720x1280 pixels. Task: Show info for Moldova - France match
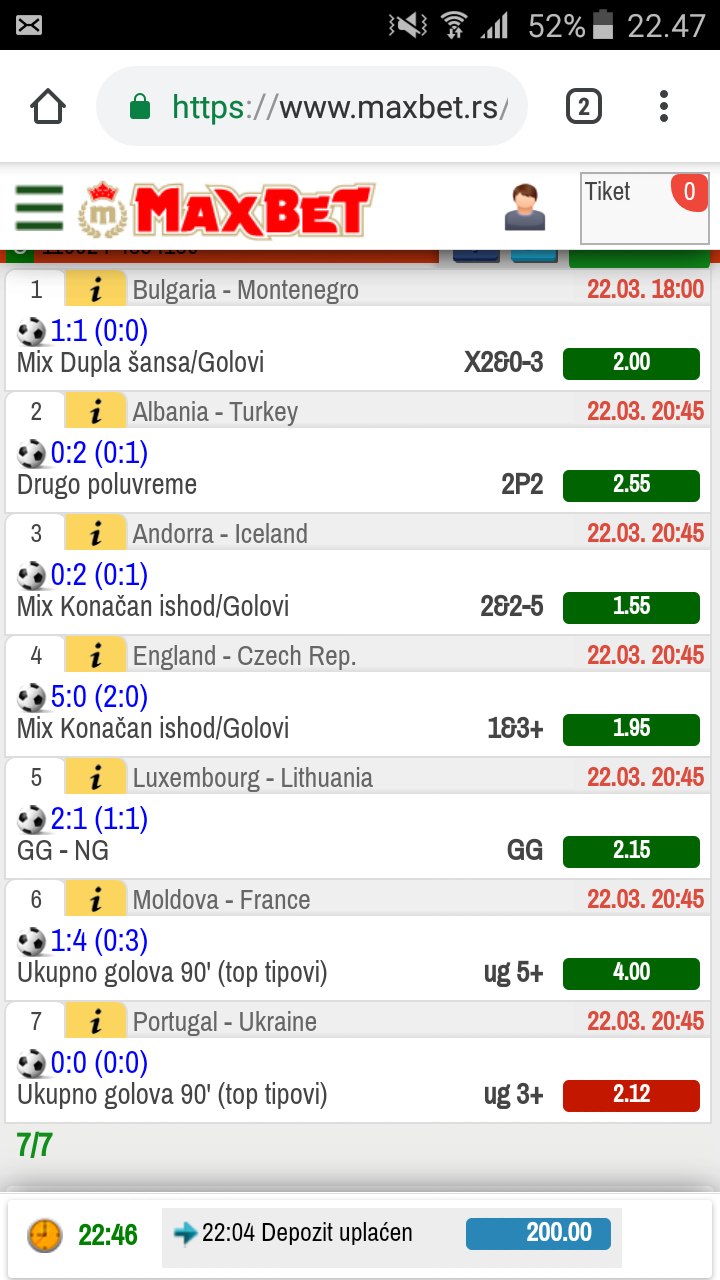pos(96,899)
